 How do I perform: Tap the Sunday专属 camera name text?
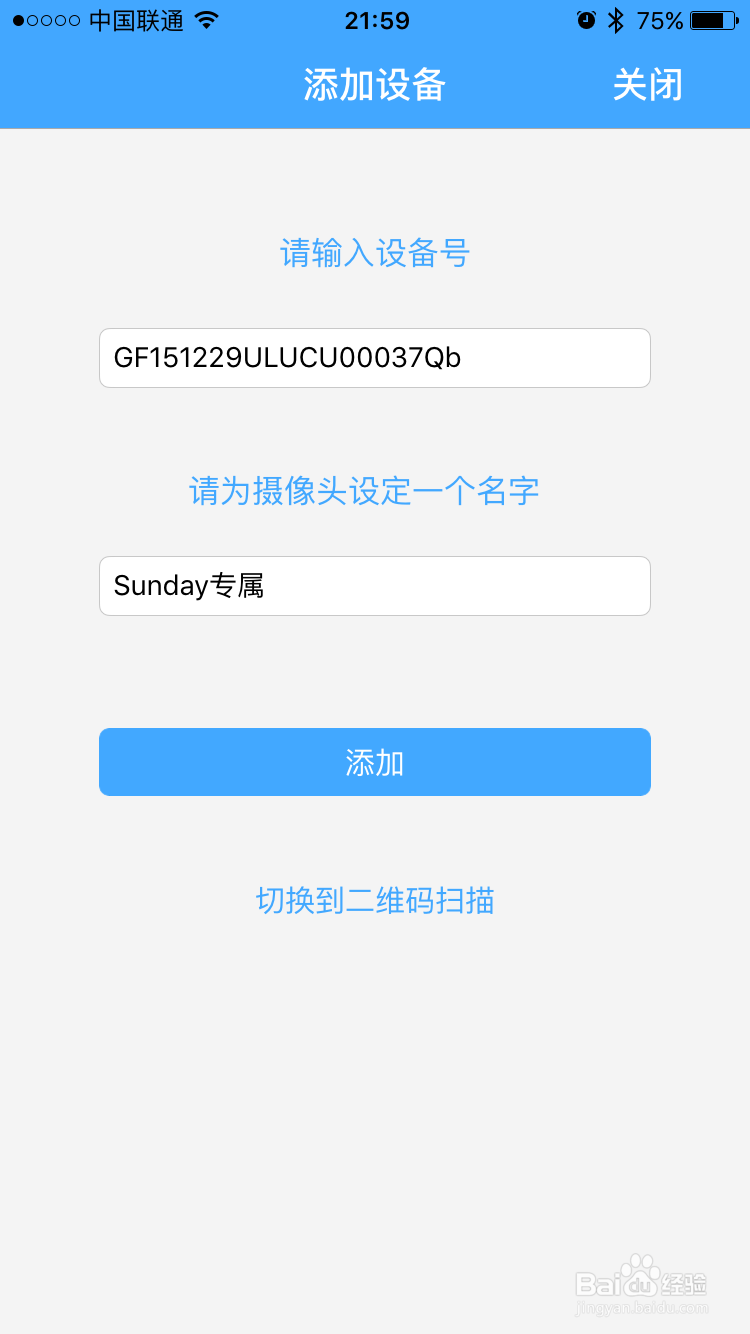(186, 585)
